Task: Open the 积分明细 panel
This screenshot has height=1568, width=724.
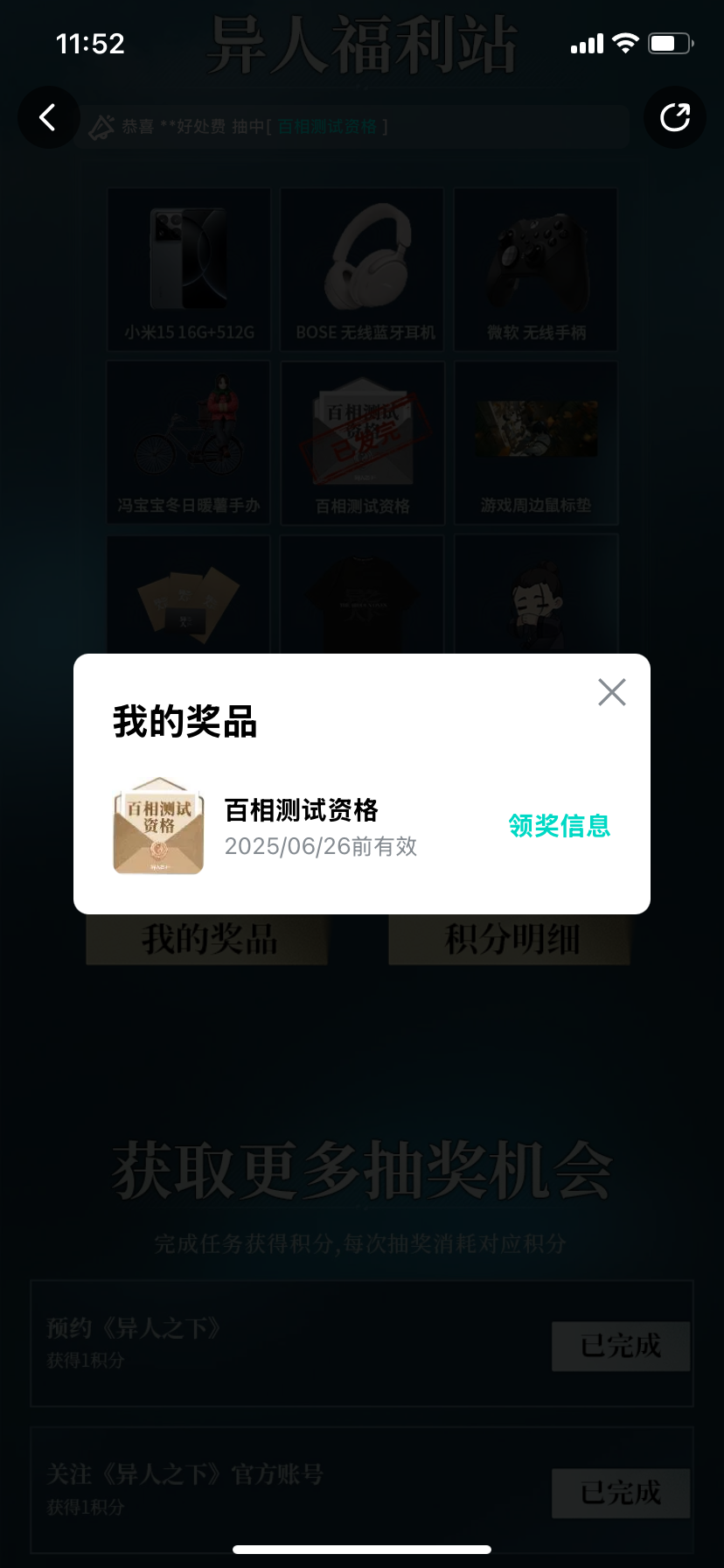Action: [509, 938]
